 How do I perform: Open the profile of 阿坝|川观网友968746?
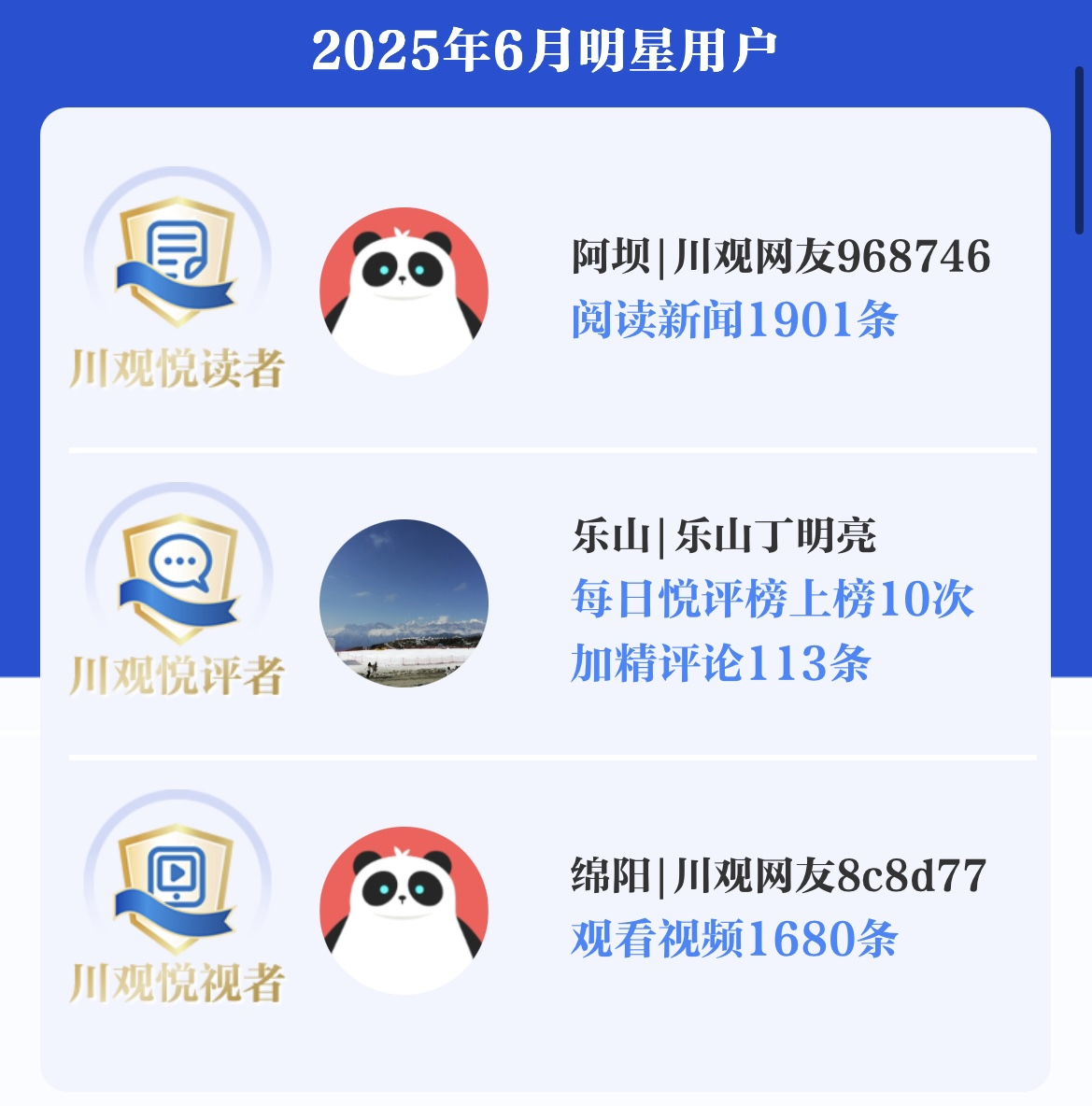[x=404, y=291]
